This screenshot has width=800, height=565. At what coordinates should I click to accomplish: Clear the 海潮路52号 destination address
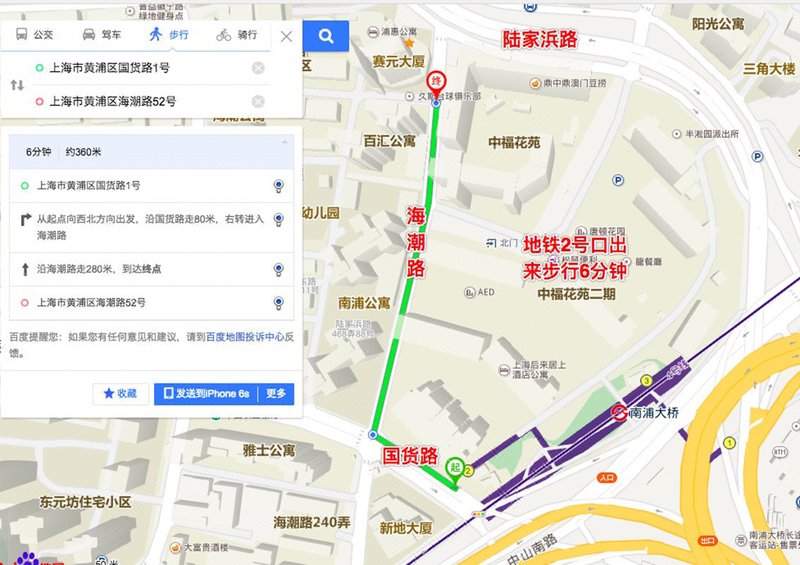coord(258,101)
